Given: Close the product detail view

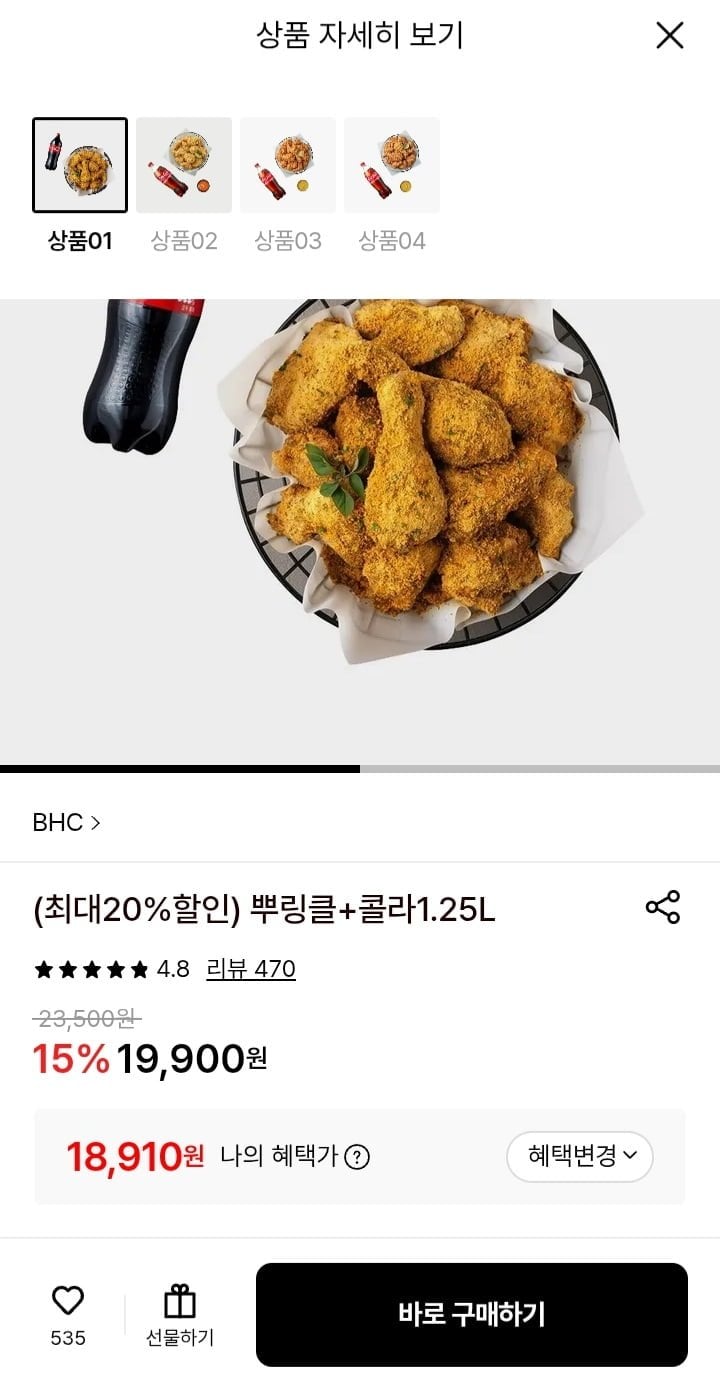Looking at the screenshot, I should click(x=669, y=36).
